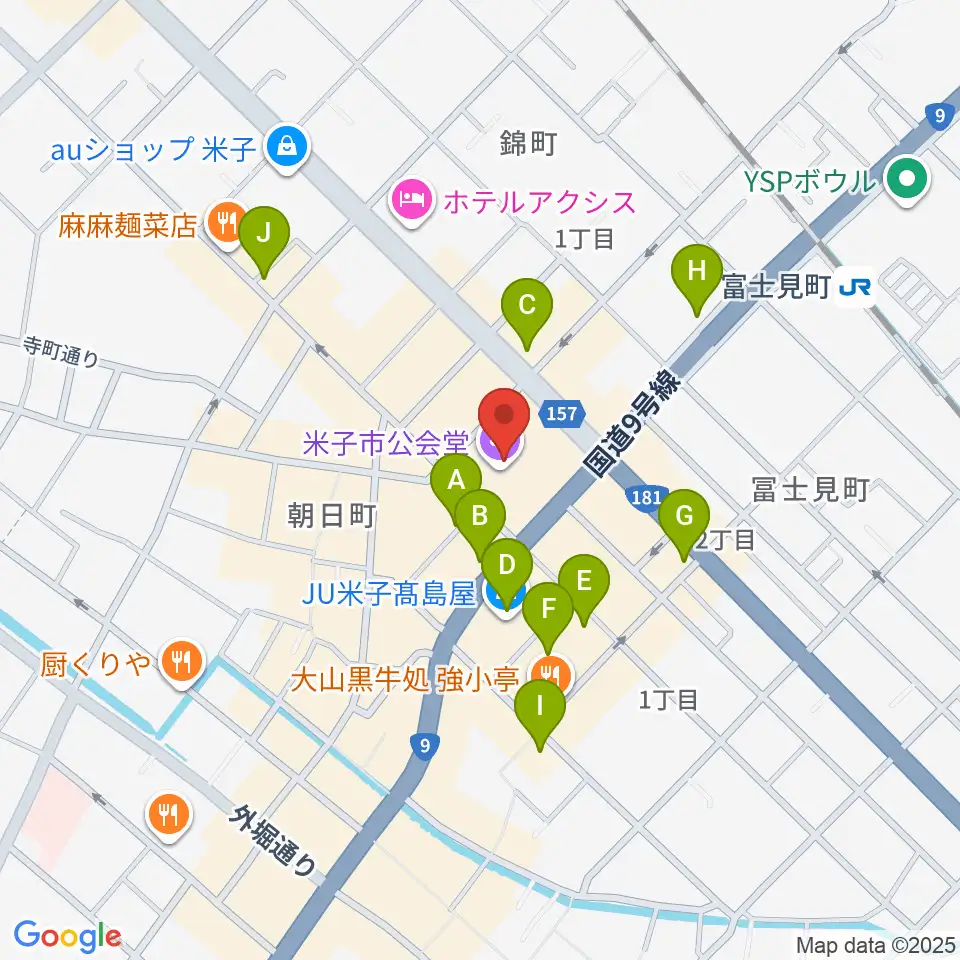Open the auショップ 米子 shopping icon
Screen dimensions: 960x960
click(x=287, y=148)
